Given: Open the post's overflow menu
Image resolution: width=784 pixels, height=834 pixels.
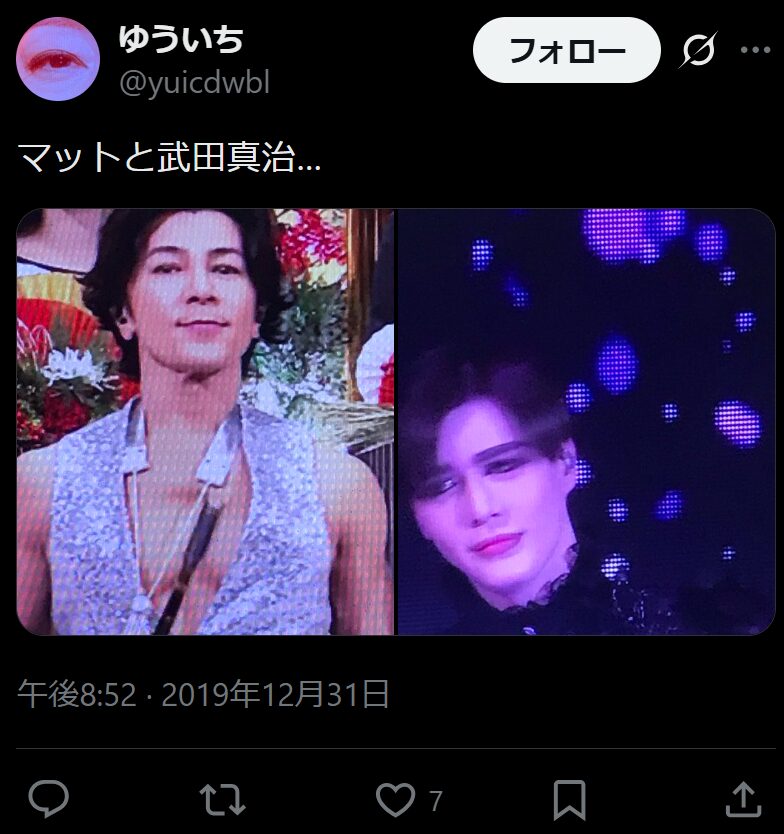Looking at the screenshot, I should [x=754, y=50].
